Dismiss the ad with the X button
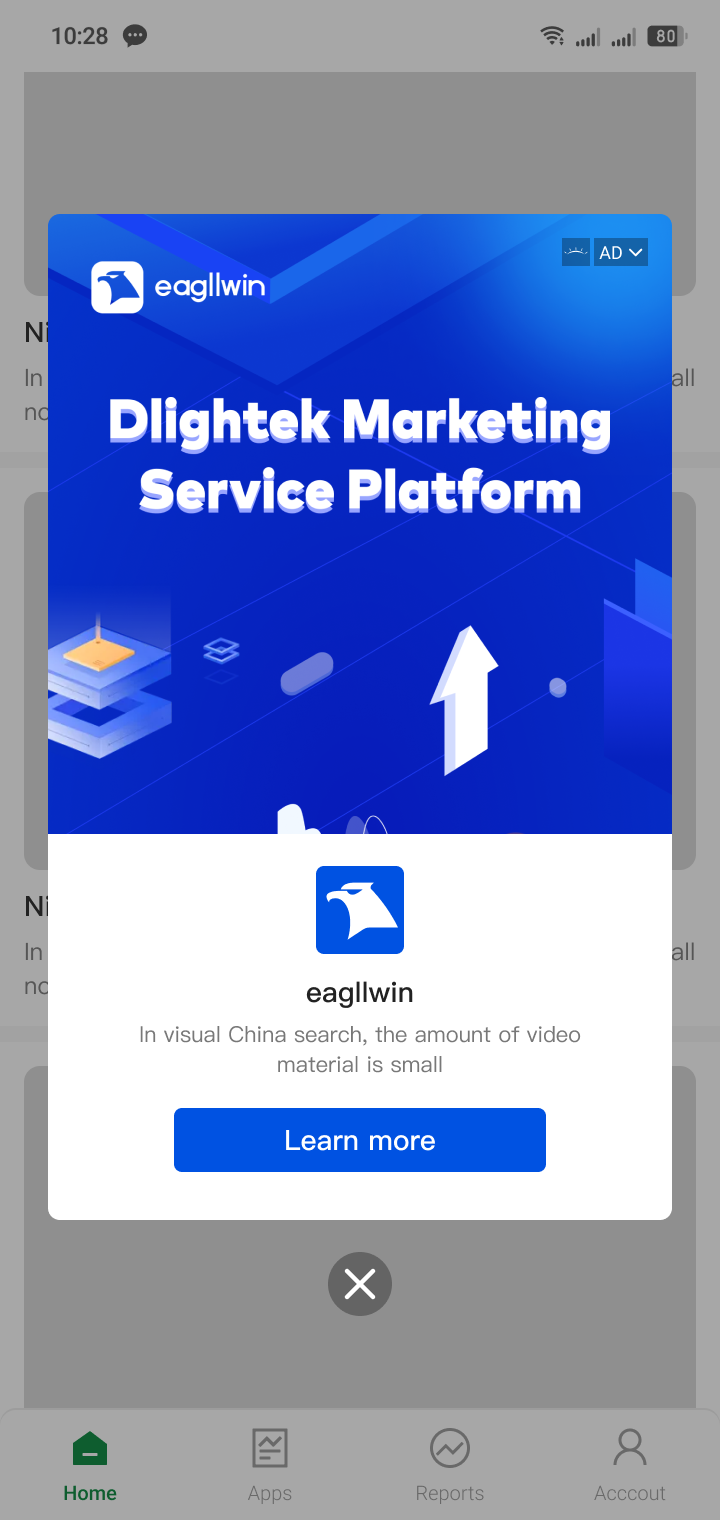The width and height of the screenshot is (720, 1520). point(360,1284)
